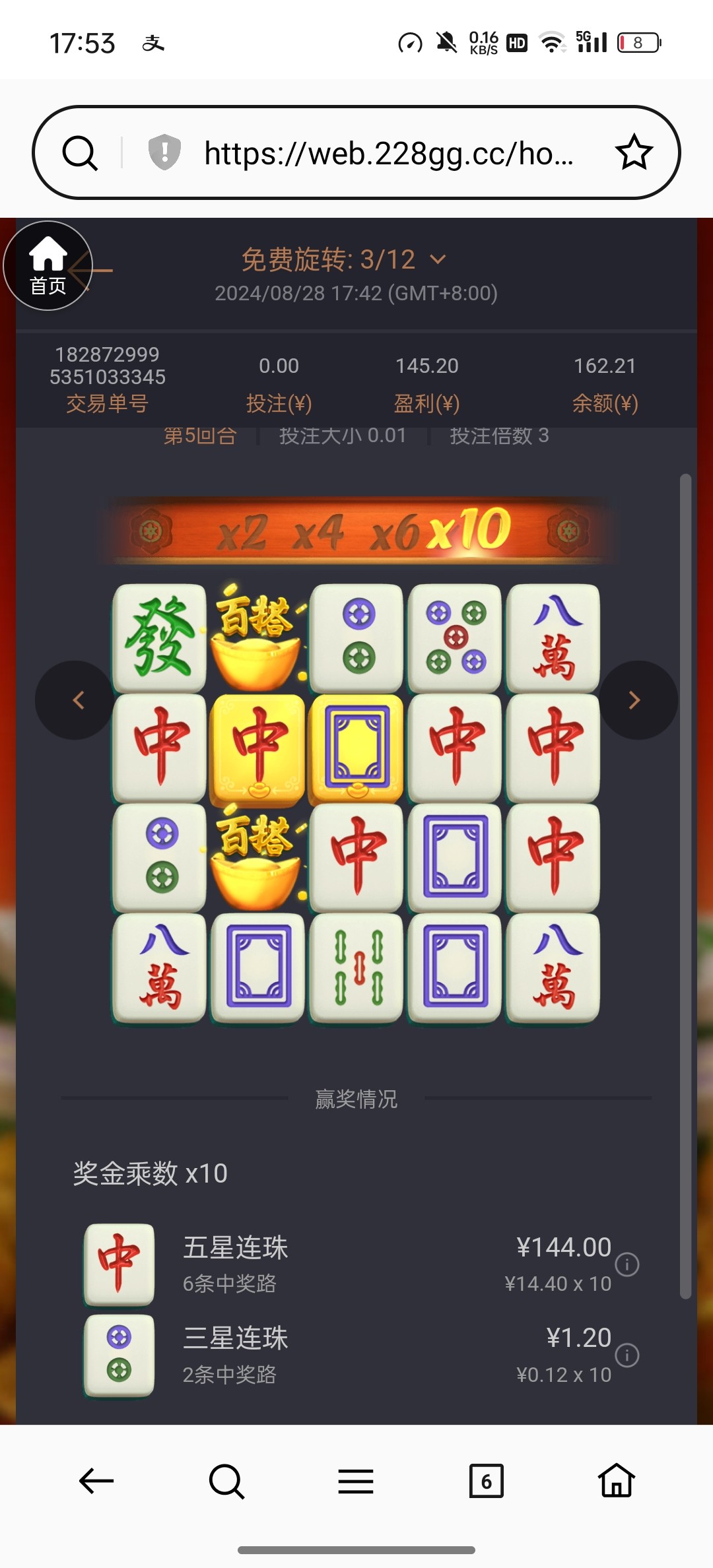Open info for the ¥144.00 五星连珠 win

point(627,1264)
